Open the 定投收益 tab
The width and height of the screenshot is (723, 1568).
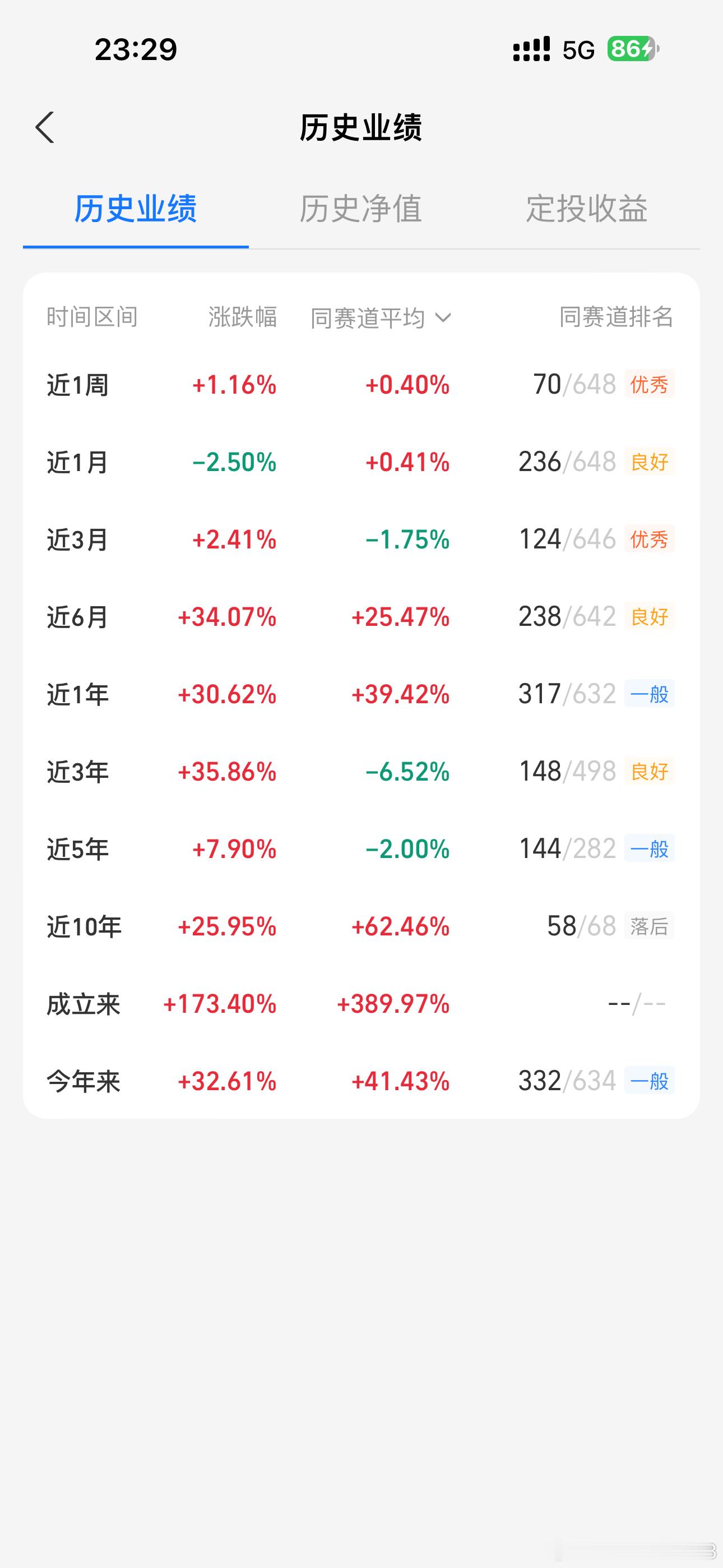[x=588, y=209]
